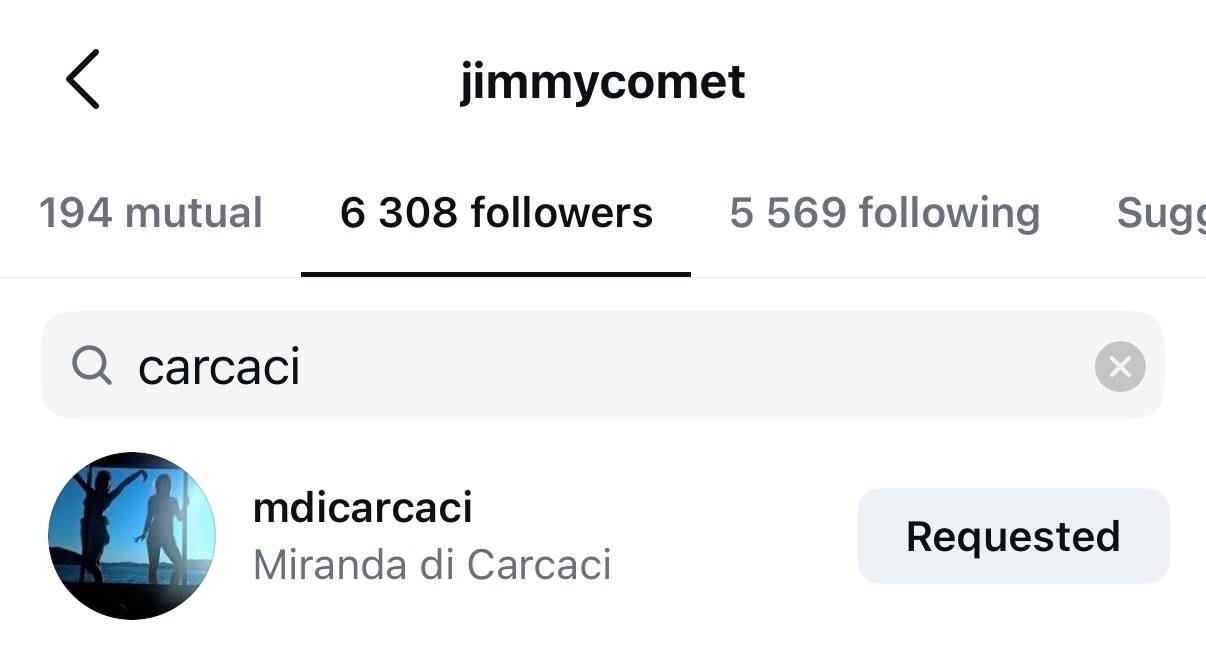Screen dimensions: 1206x657
Task: Select the 6 308 followers tab
Action: pos(496,213)
